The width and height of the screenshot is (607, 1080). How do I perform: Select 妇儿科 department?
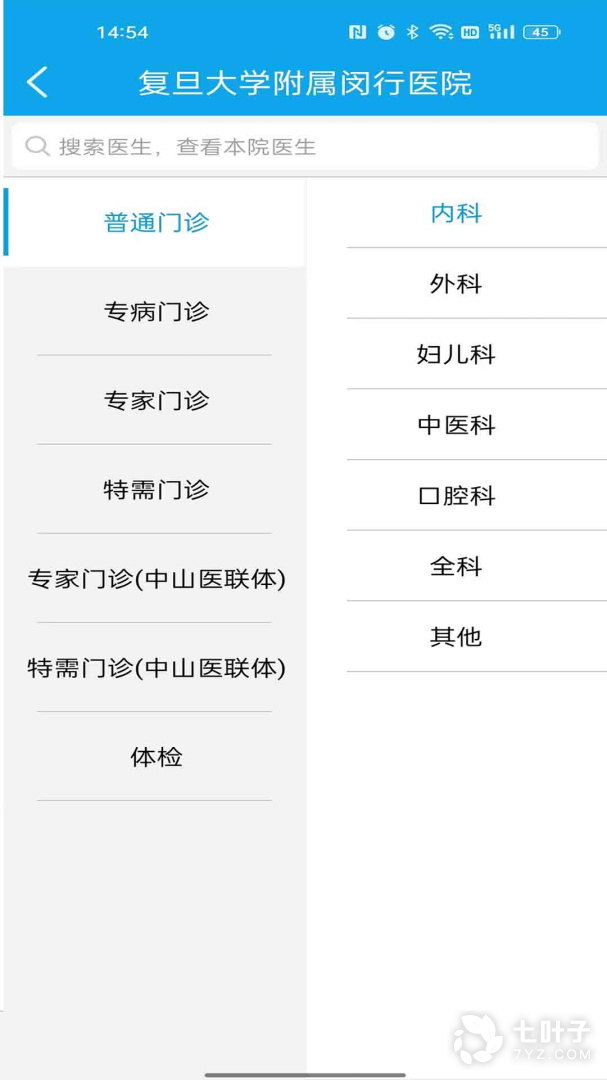point(456,354)
